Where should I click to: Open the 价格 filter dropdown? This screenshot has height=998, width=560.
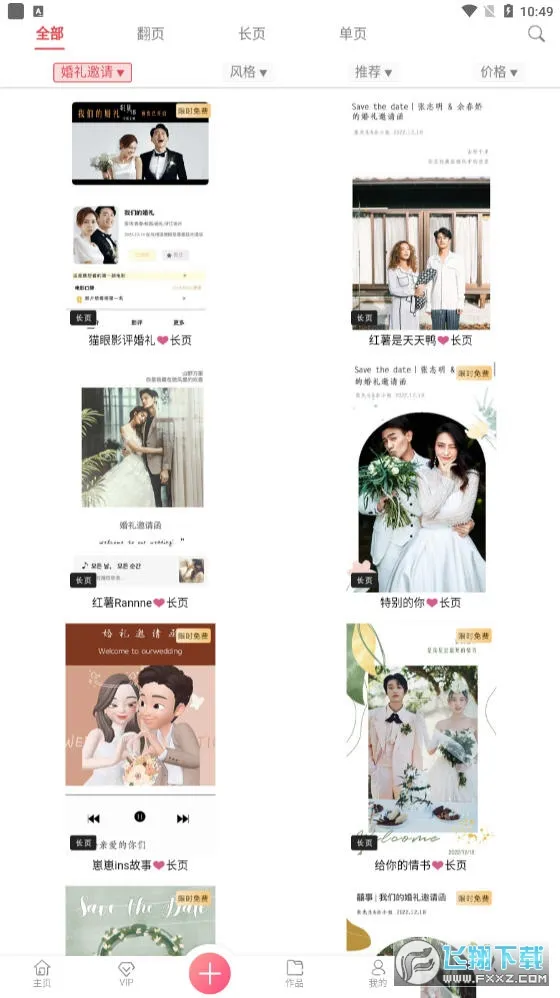(499, 72)
